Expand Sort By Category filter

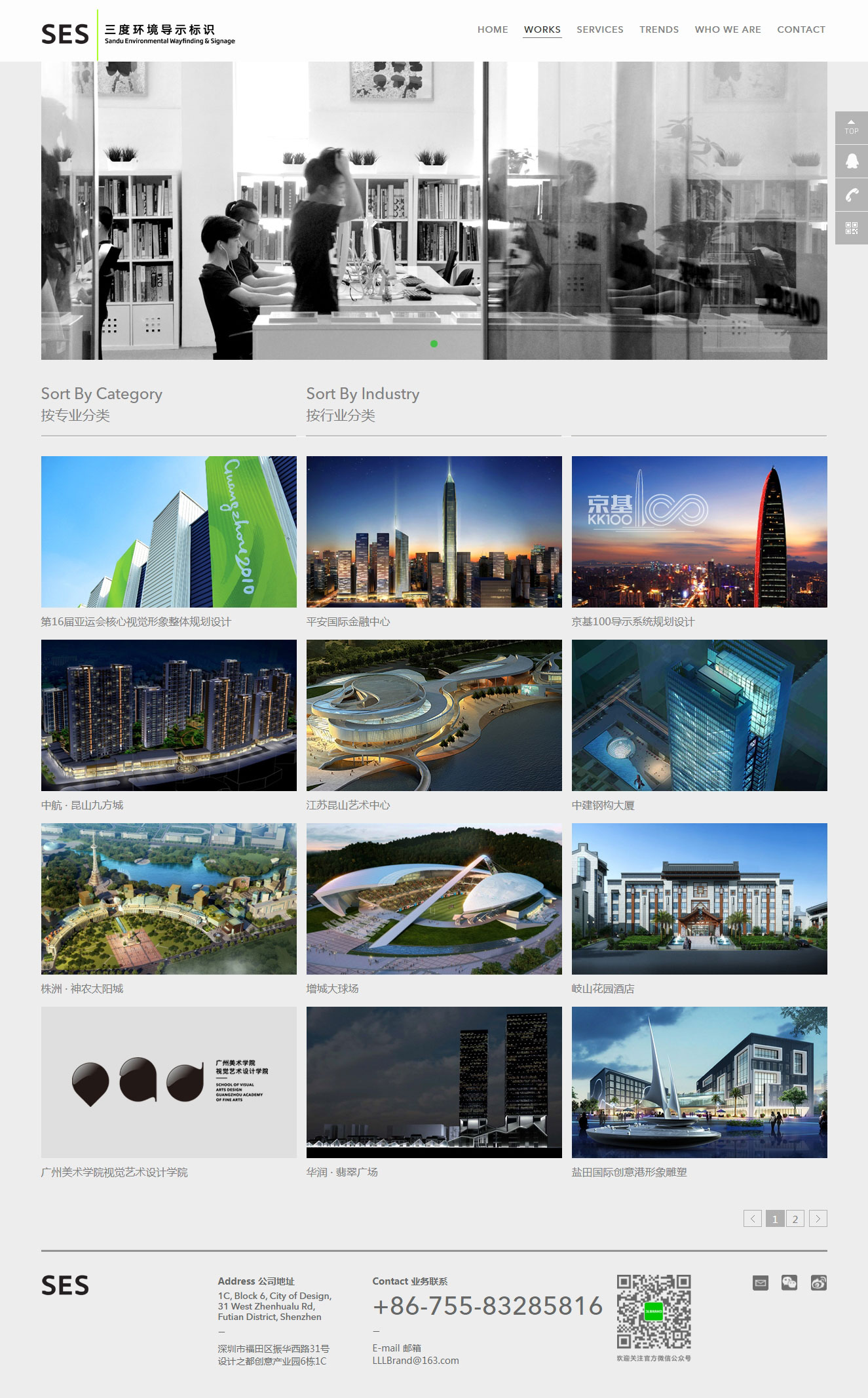pos(102,403)
